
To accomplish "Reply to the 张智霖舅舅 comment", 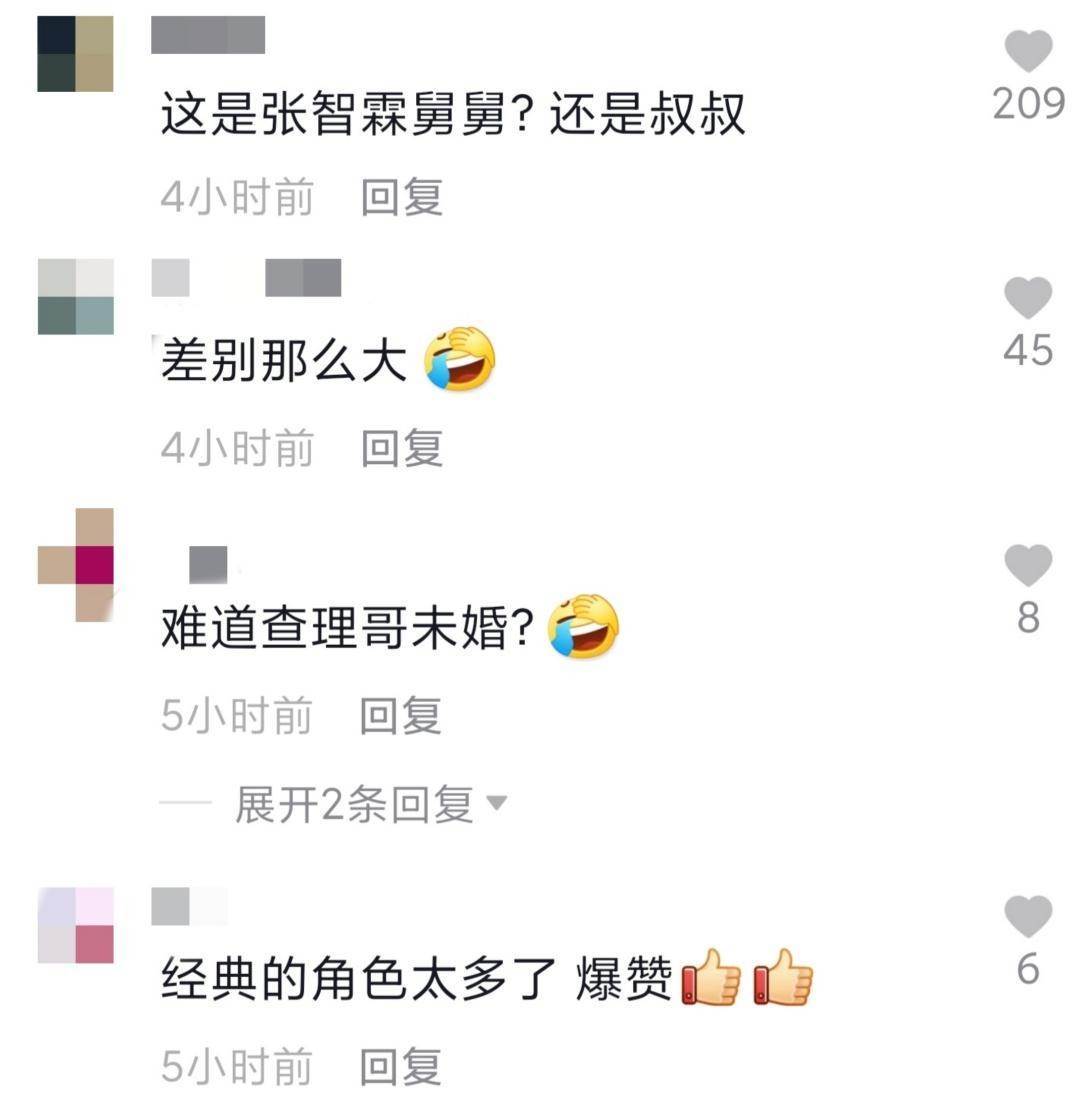I will click(401, 197).
